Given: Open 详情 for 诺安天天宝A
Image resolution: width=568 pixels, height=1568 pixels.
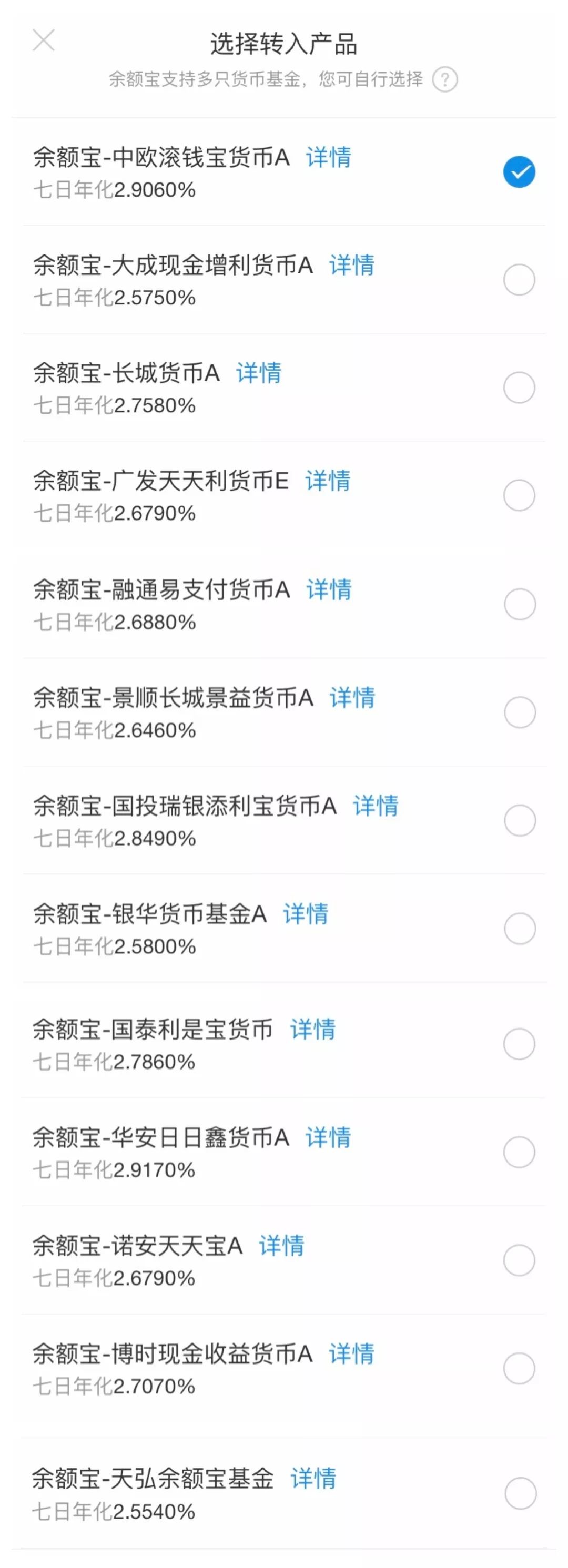Looking at the screenshot, I should pyautogui.click(x=281, y=1246).
